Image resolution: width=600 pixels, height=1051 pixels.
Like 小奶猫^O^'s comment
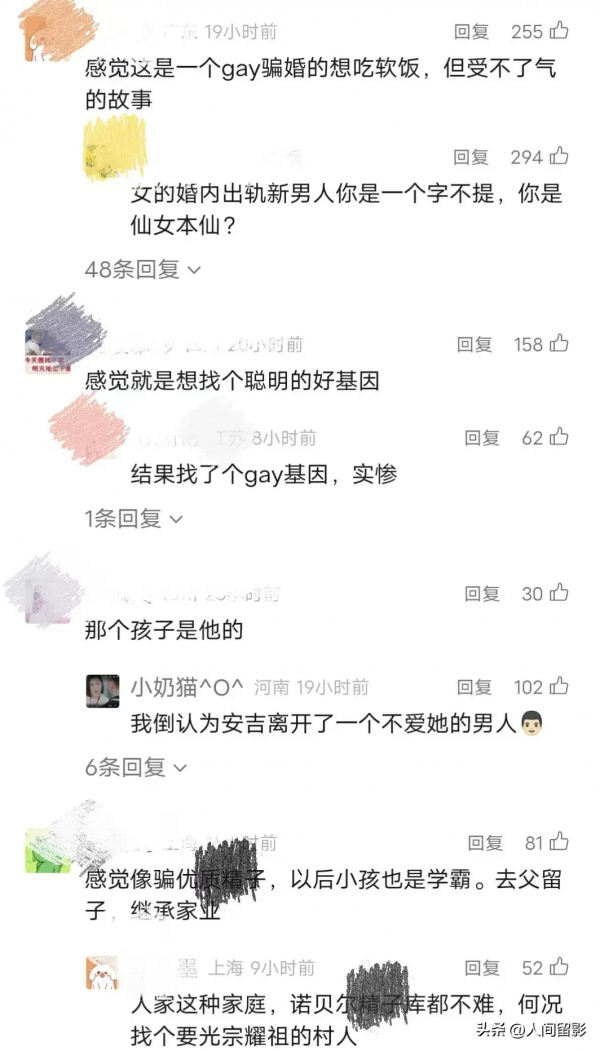point(558,686)
